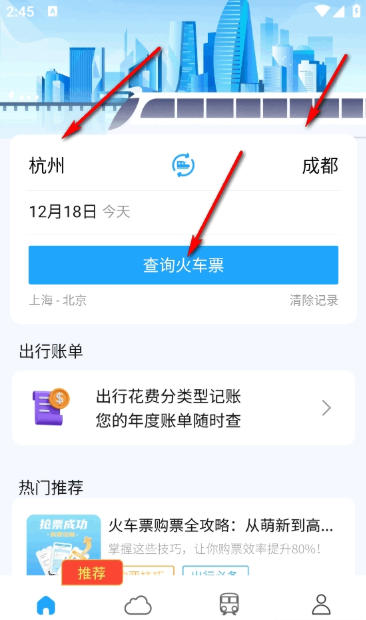The height and width of the screenshot is (620, 366).
Task: Switch to the cloud weather tab
Action: pos(138,605)
